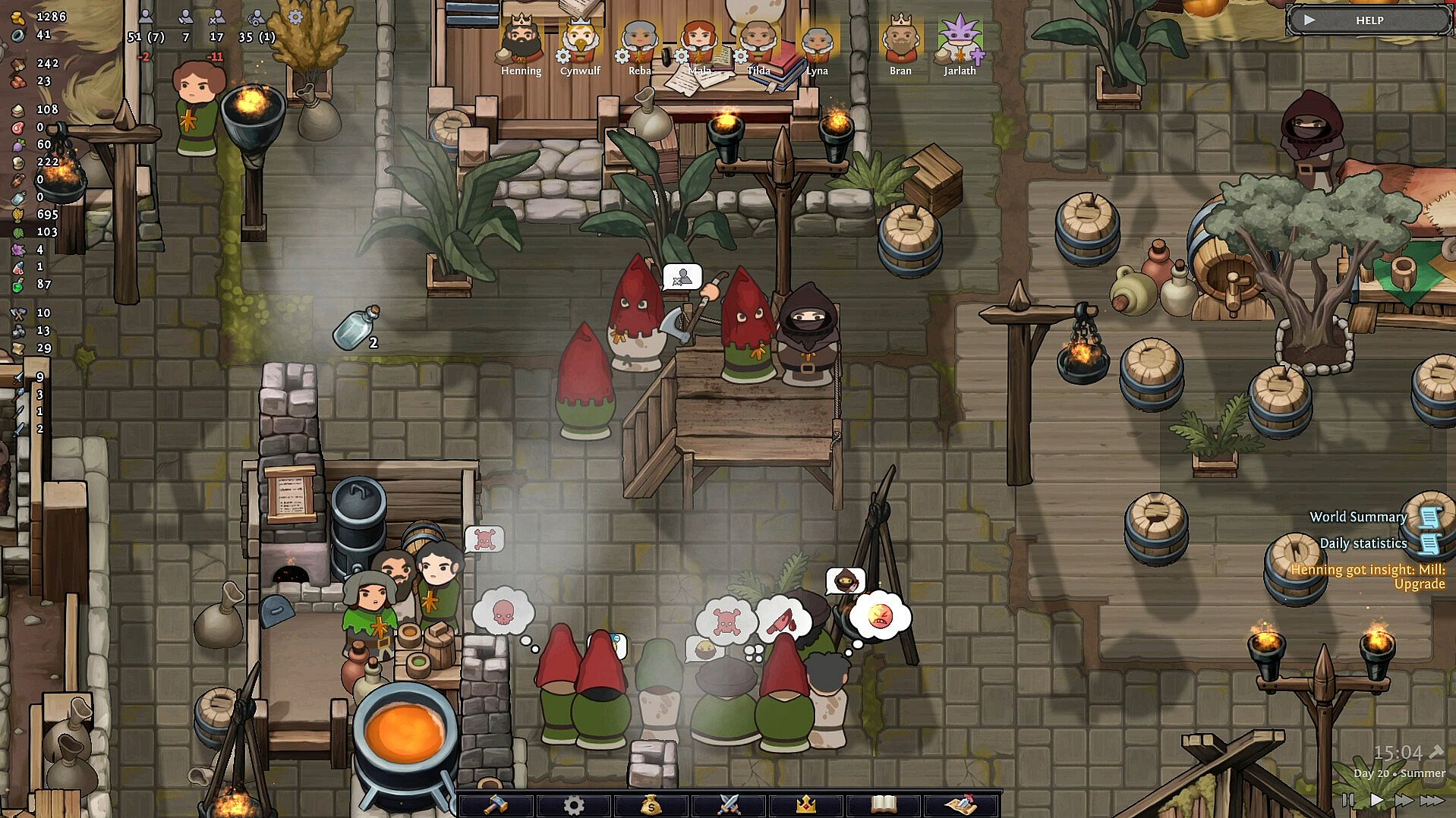The height and width of the screenshot is (818, 1456).
Task: Open the build hammer menu
Action: (496, 804)
